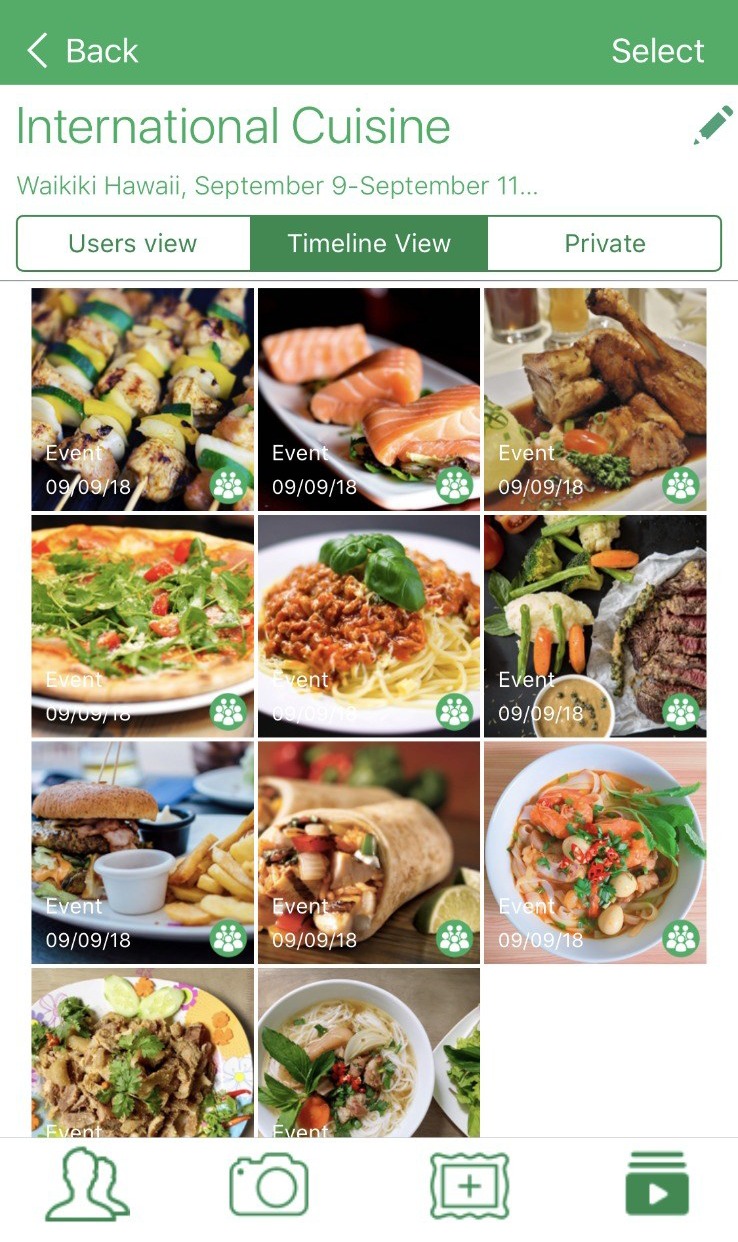Switch to the Users view tab
The height and width of the screenshot is (1242, 738).
pyautogui.click(x=133, y=243)
